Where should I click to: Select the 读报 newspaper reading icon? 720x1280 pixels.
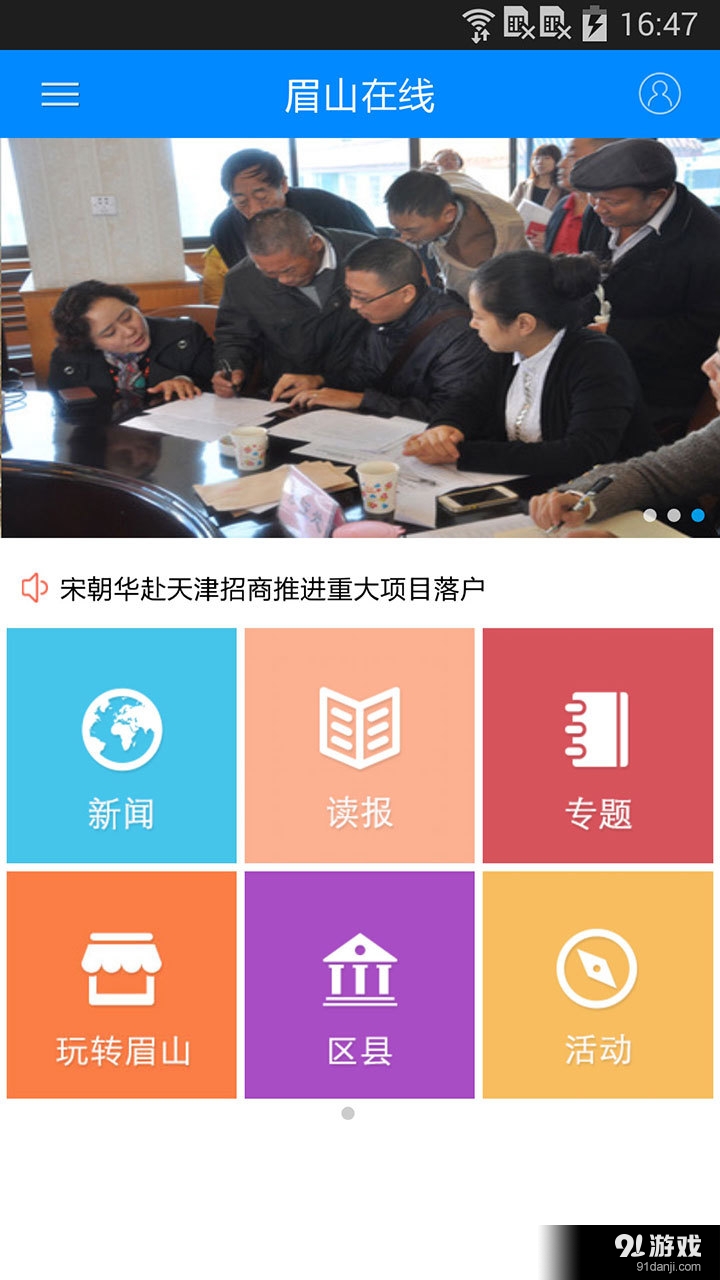click(x=358, y=722)
